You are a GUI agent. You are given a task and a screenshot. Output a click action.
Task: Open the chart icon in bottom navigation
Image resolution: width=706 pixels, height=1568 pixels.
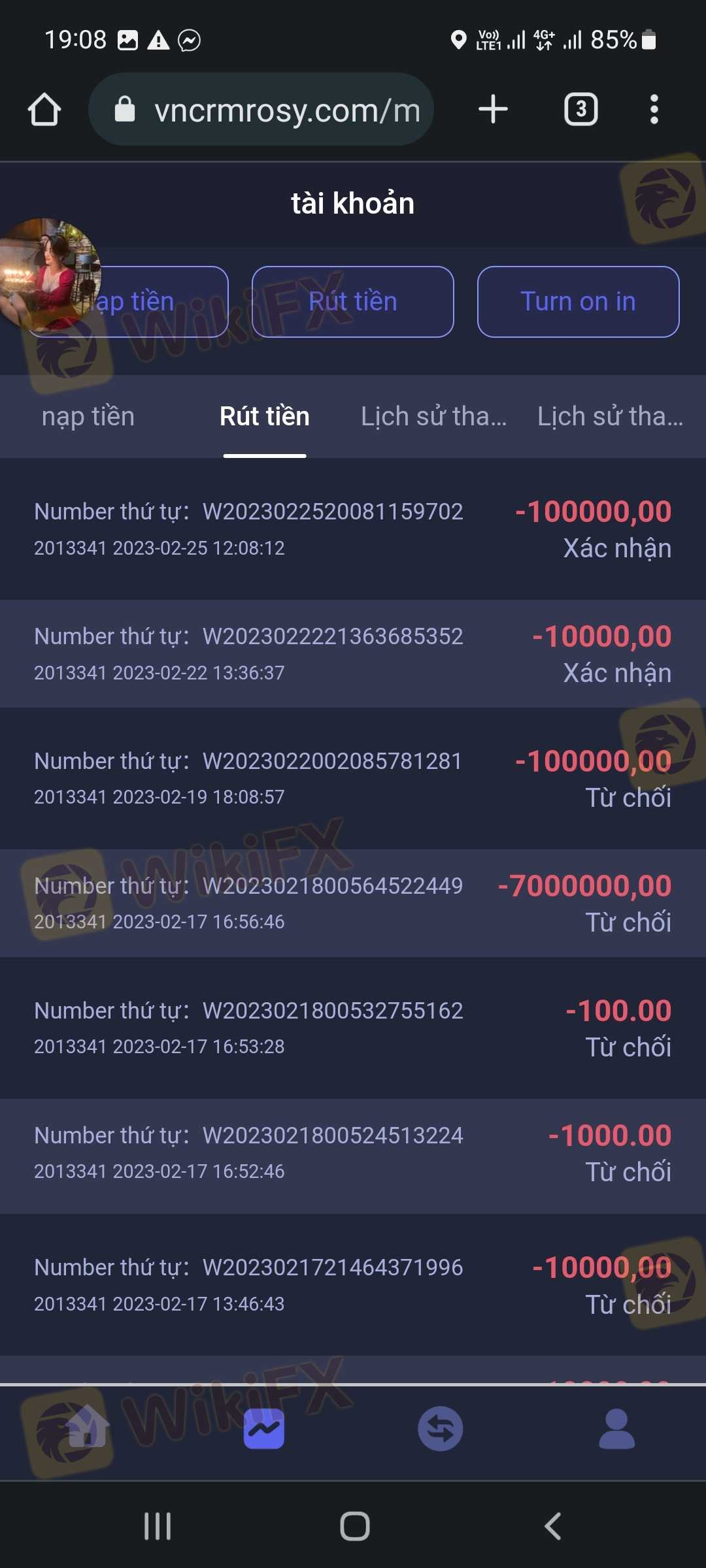[264, 1429]
